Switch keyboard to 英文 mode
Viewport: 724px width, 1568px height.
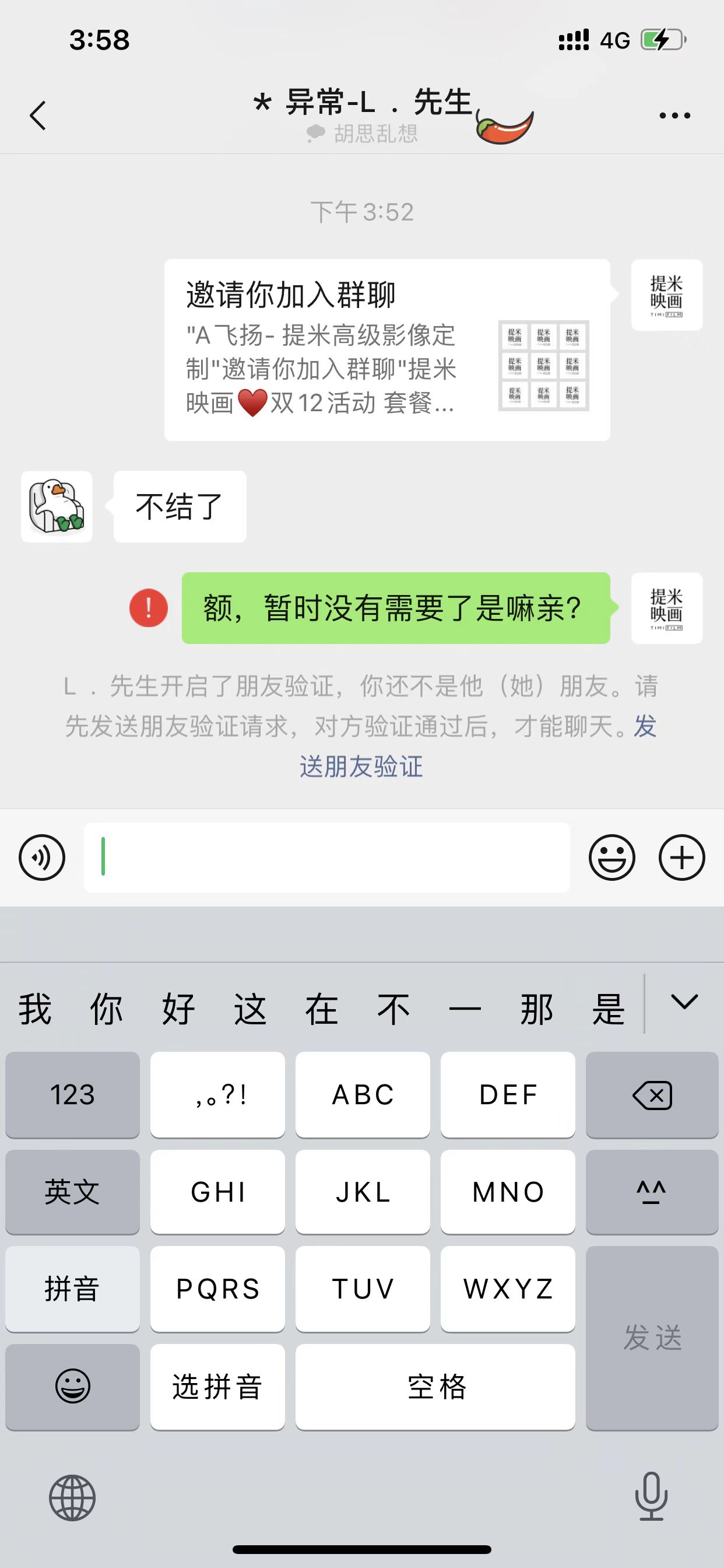(72, 1192)
